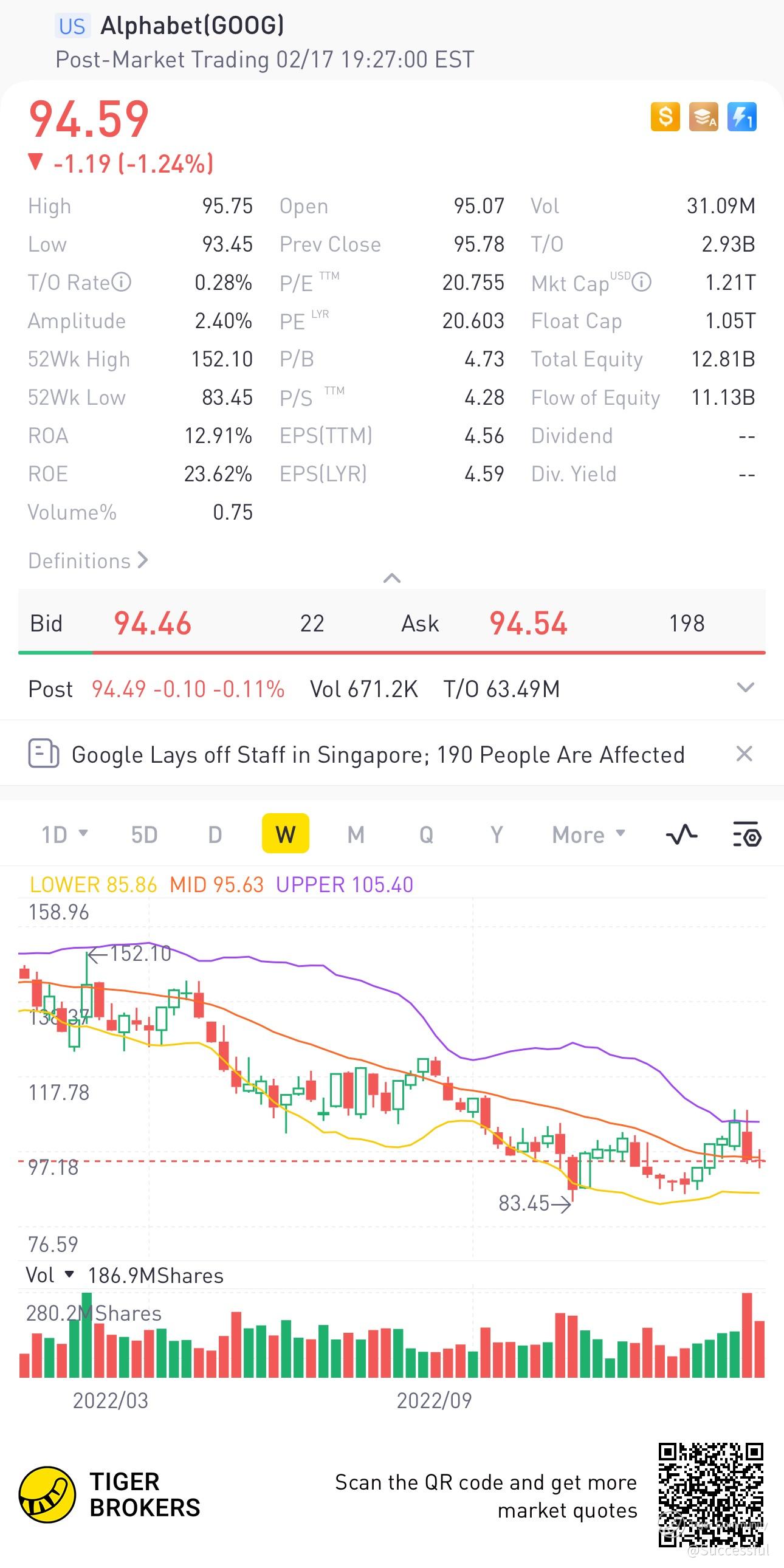This screenshot has height=1568, width=784.
Task: Open the Vol indicator dropdown
Action: [50, 1275]
